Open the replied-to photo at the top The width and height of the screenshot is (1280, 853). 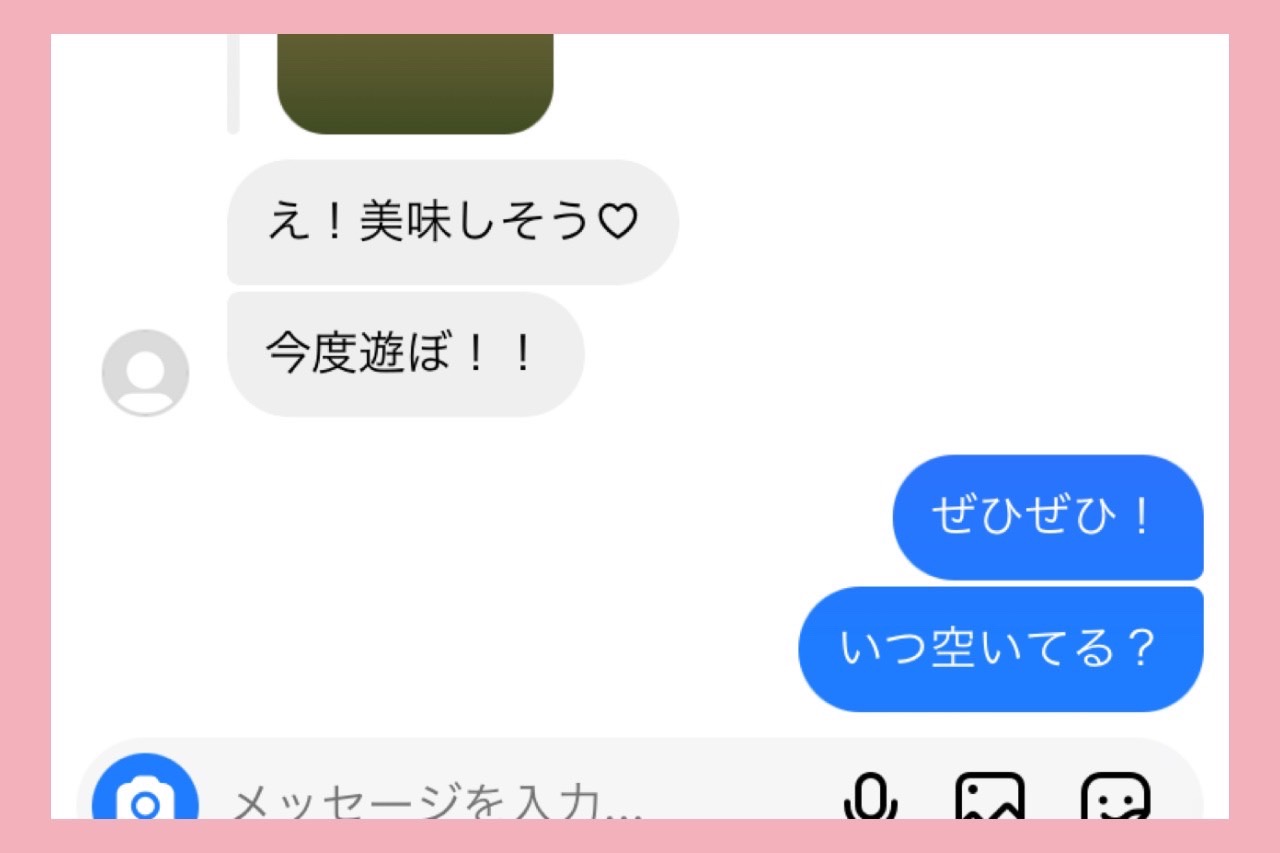pos(415,84)
